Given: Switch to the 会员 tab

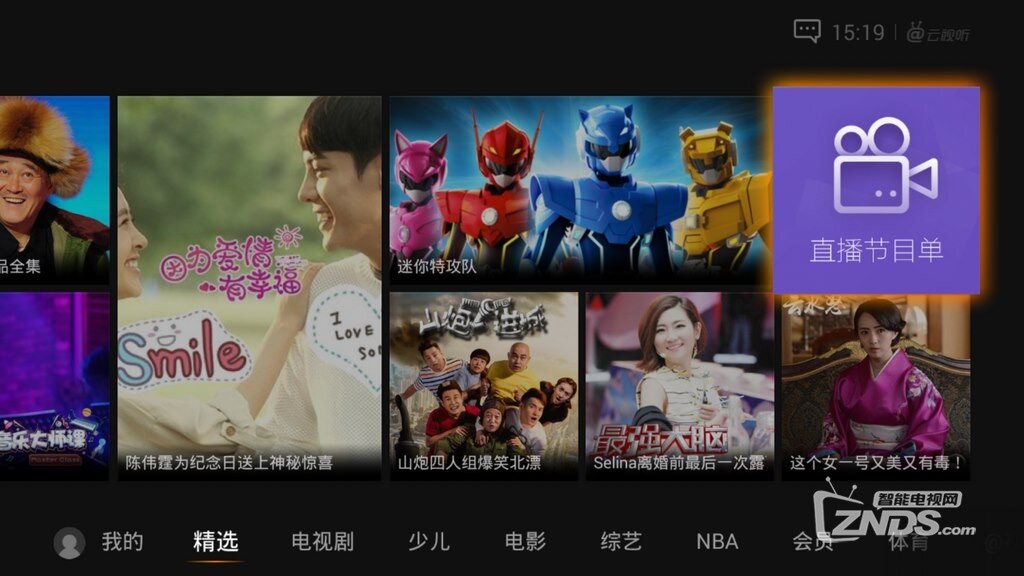Looking at the screenshot, I should pos(812,542).
